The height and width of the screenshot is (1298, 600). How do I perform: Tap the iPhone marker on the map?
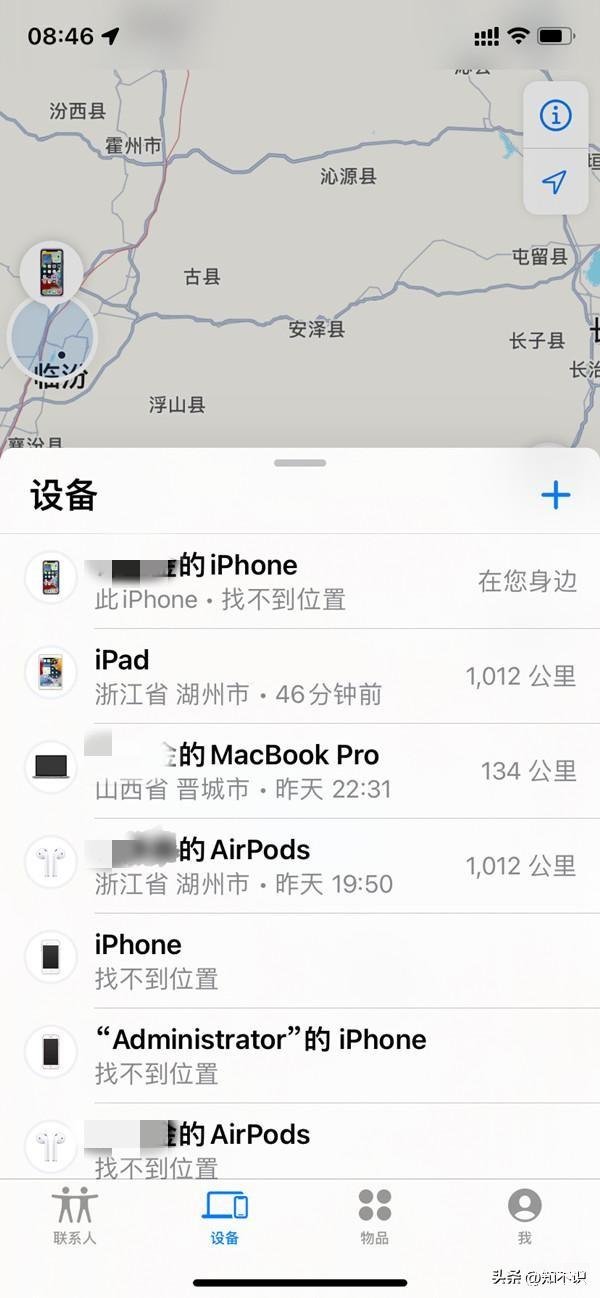[51, 270]
